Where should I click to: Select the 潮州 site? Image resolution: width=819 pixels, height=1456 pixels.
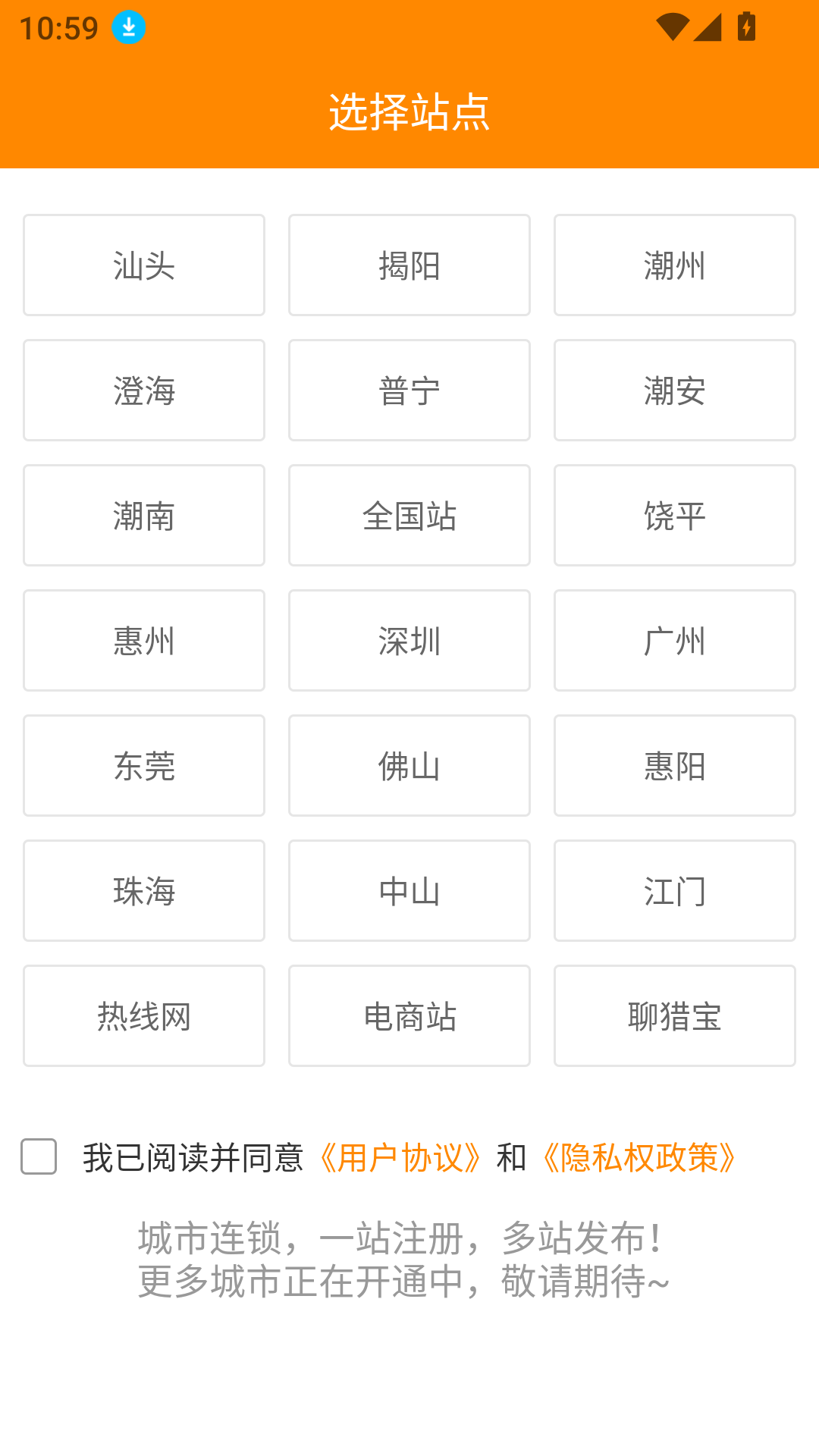pyautogui.click(x=674, y=265)
